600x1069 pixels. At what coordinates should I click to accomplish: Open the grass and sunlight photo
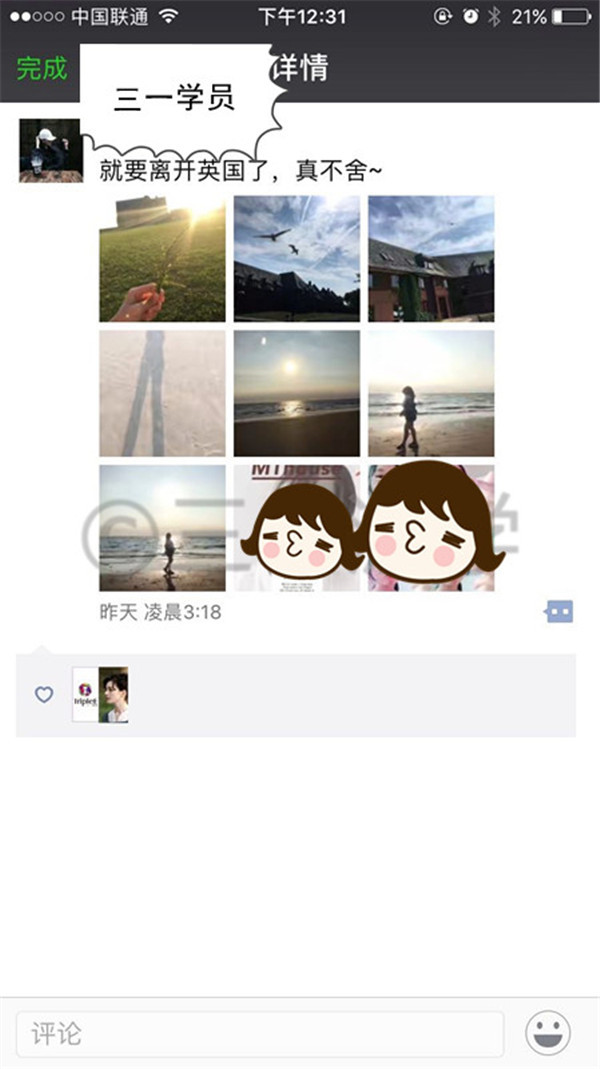tap(162, 259)
